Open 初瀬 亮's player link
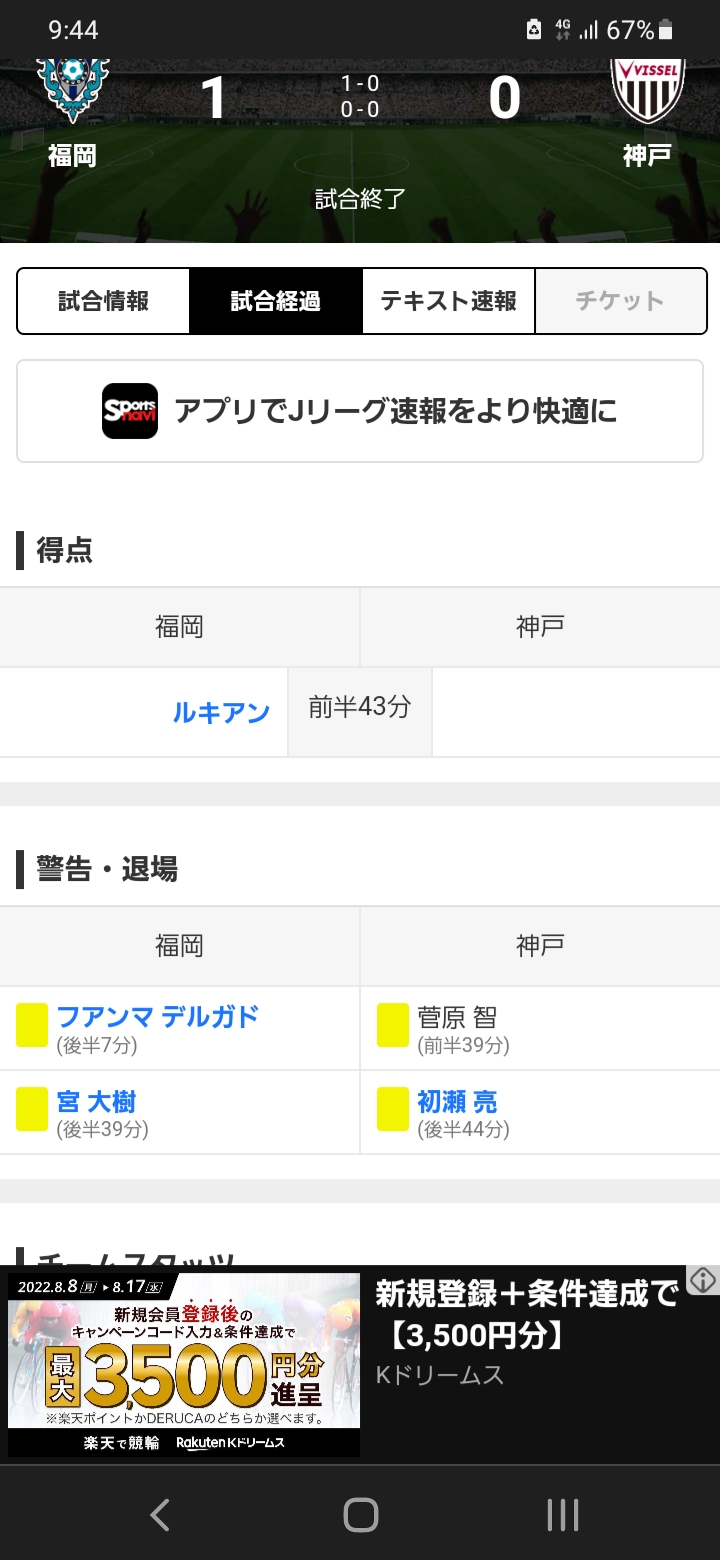The height and width of the screenshot is (1560, 720). pyautogui.click(x=457, y=1101)
